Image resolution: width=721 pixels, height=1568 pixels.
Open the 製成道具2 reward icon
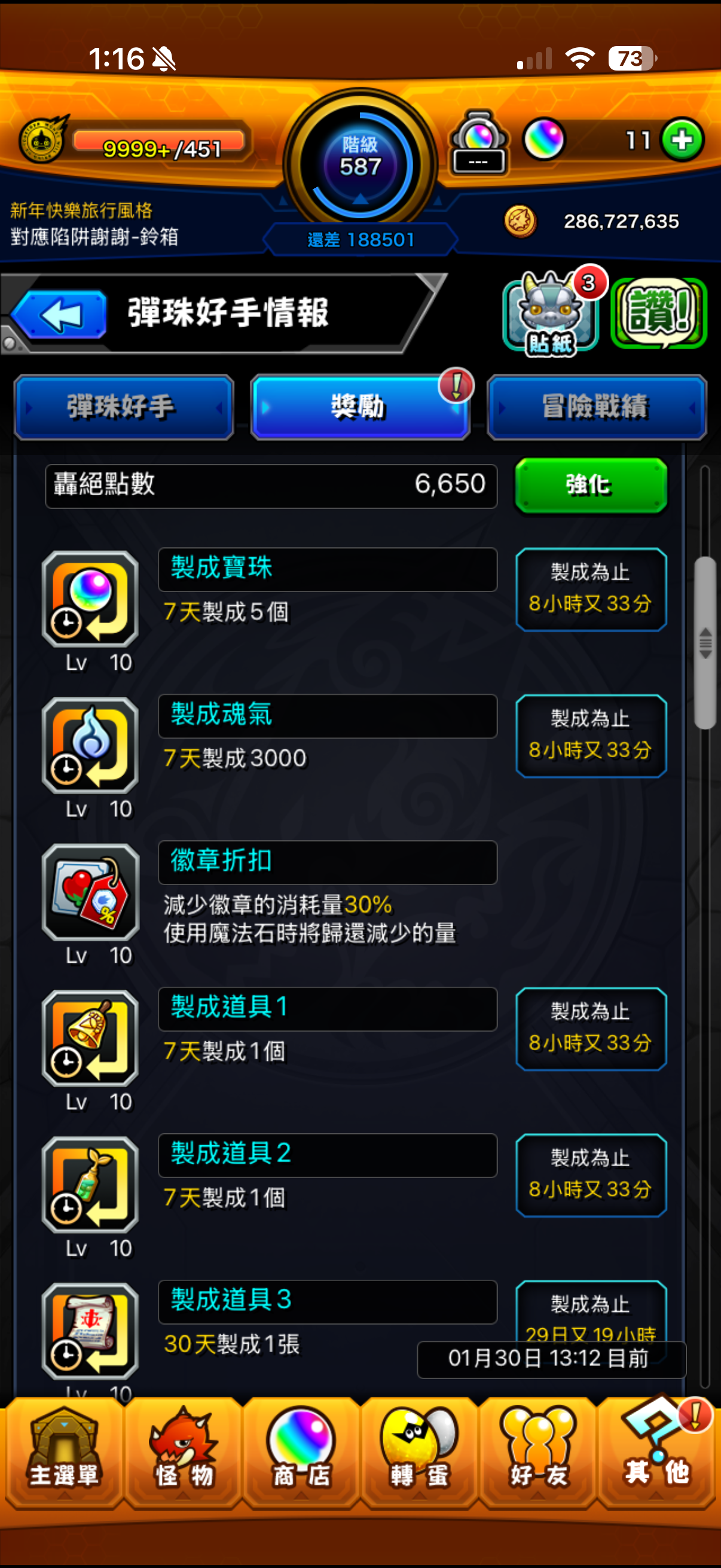click(90, 1185)
